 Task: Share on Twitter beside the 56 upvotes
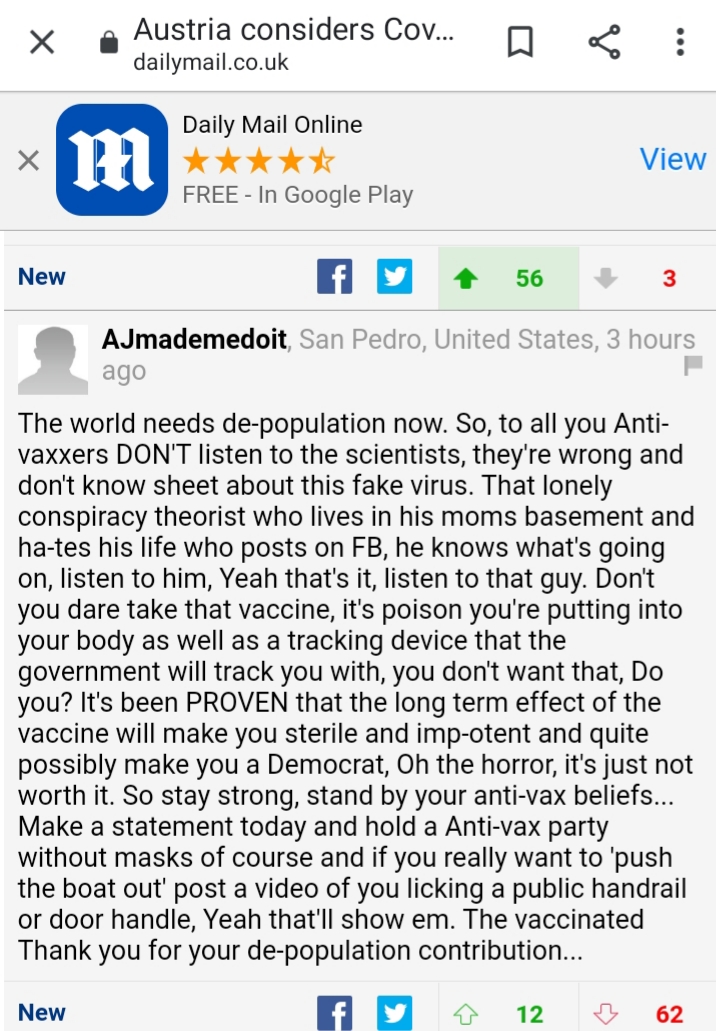click(394, 277)
